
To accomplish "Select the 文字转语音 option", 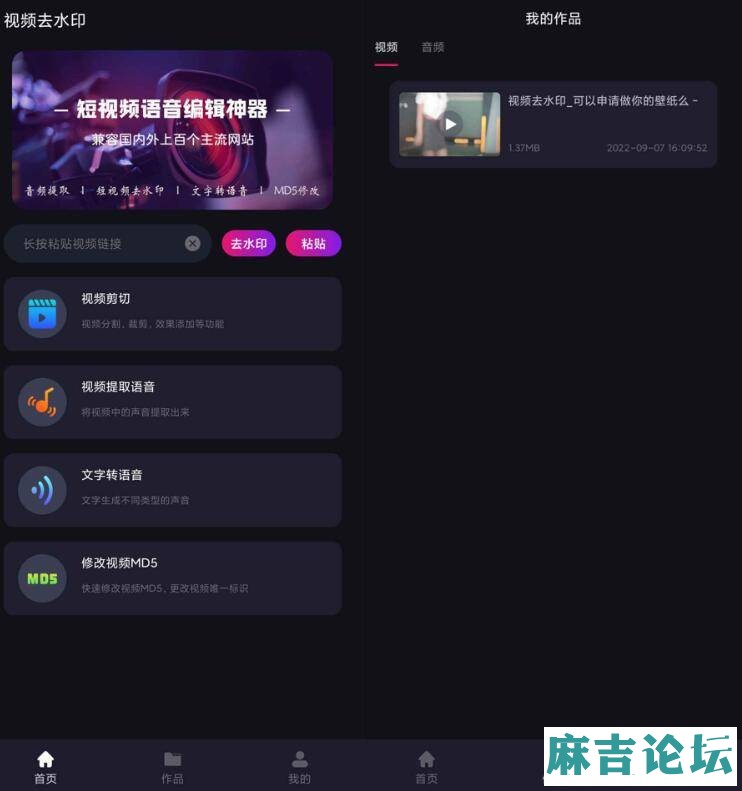I will tap(172, 489).
